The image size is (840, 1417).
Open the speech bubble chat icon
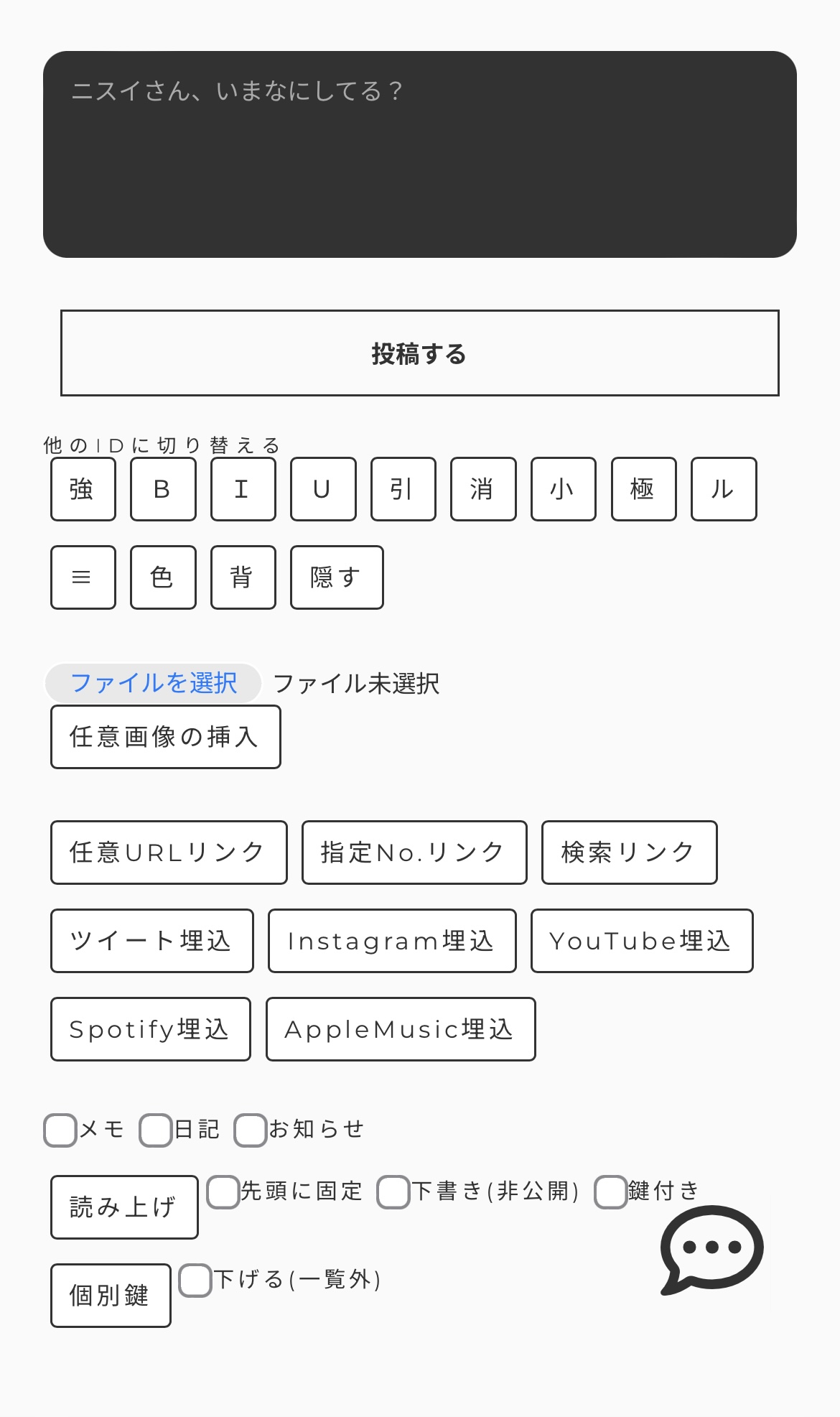pyautogui.click(x=711, y=1250)
